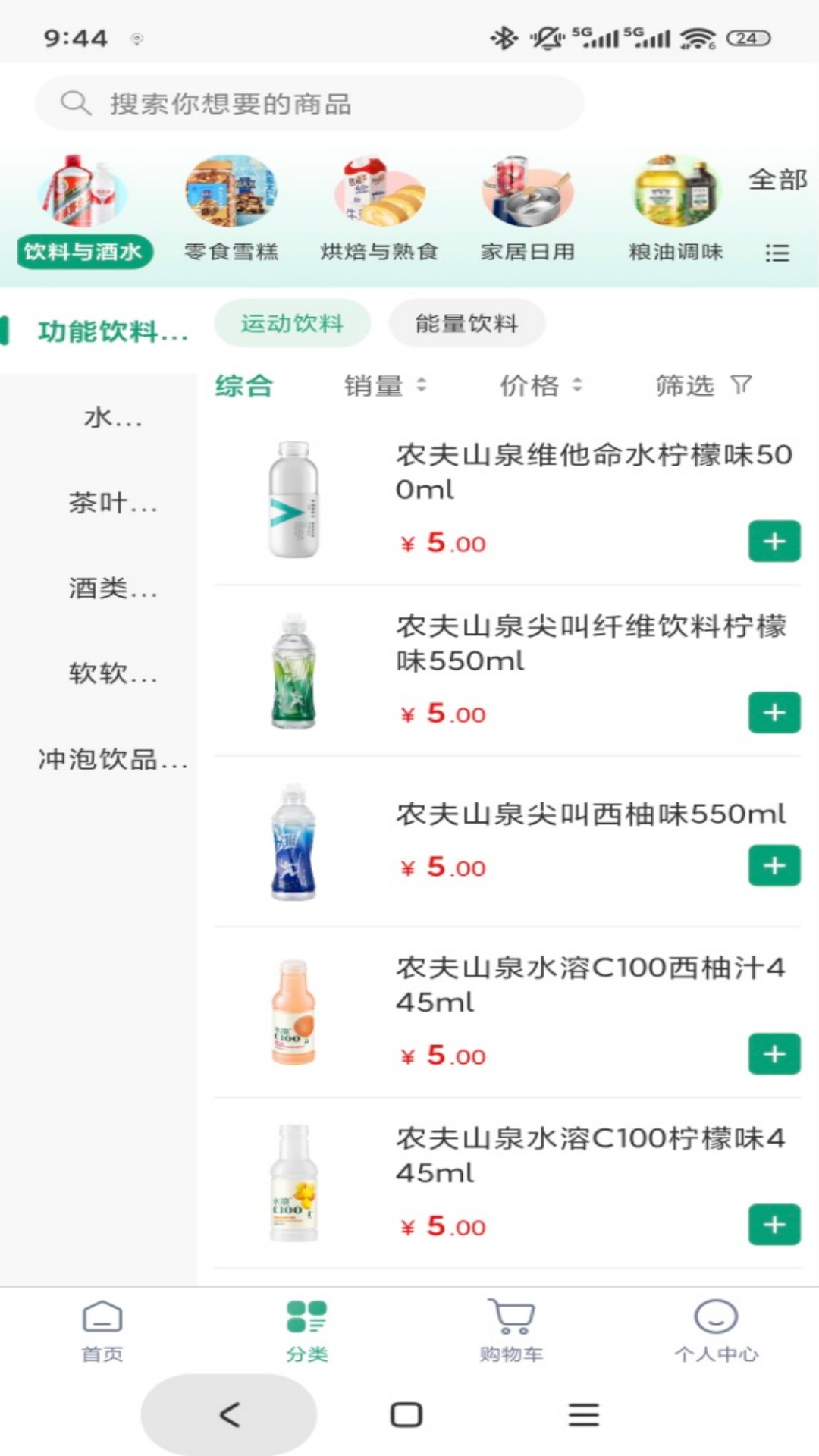This screenshot has width=819, height=1456.
Task: Open 冲泡饮品 in the side menu
Action: pyautogui.click(x=112, y=759)
